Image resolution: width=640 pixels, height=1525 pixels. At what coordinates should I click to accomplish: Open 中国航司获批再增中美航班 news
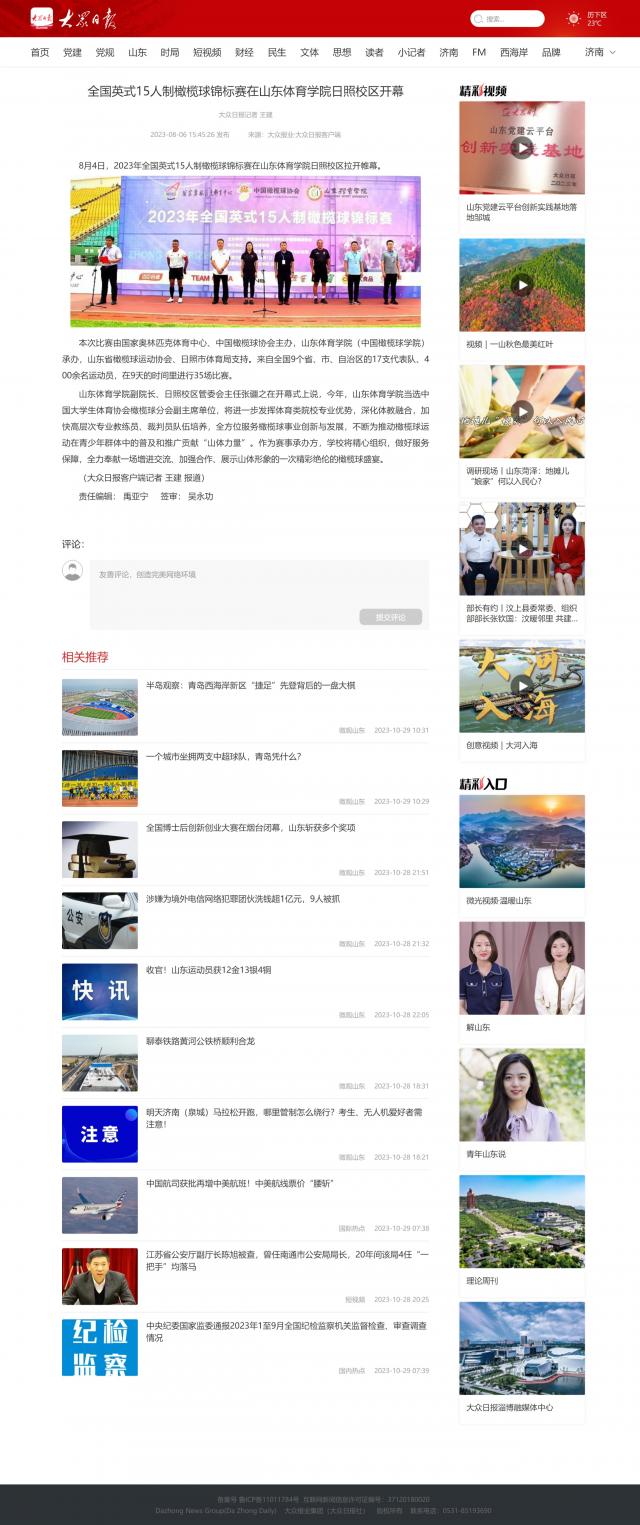pyautogui.click(x=239, y=1183)
